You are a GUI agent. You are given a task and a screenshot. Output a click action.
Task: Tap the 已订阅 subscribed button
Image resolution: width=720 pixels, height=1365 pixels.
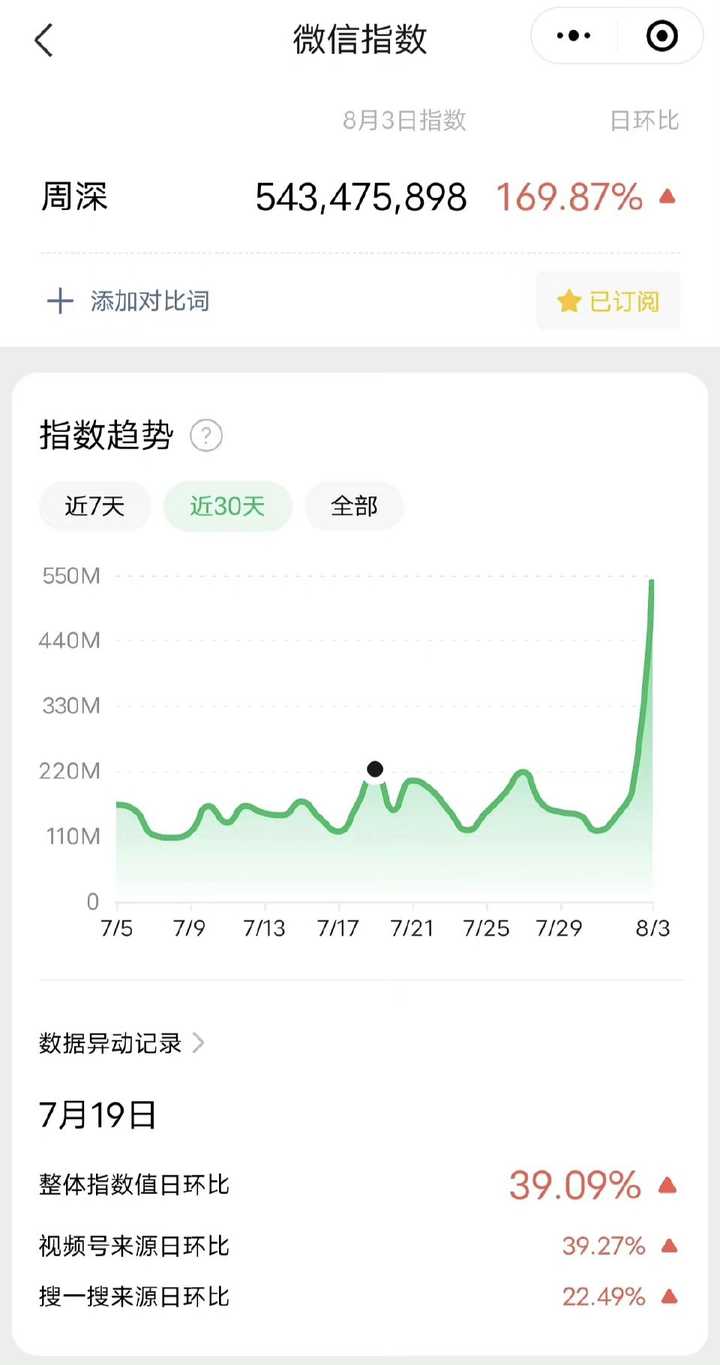click(608, 301)
